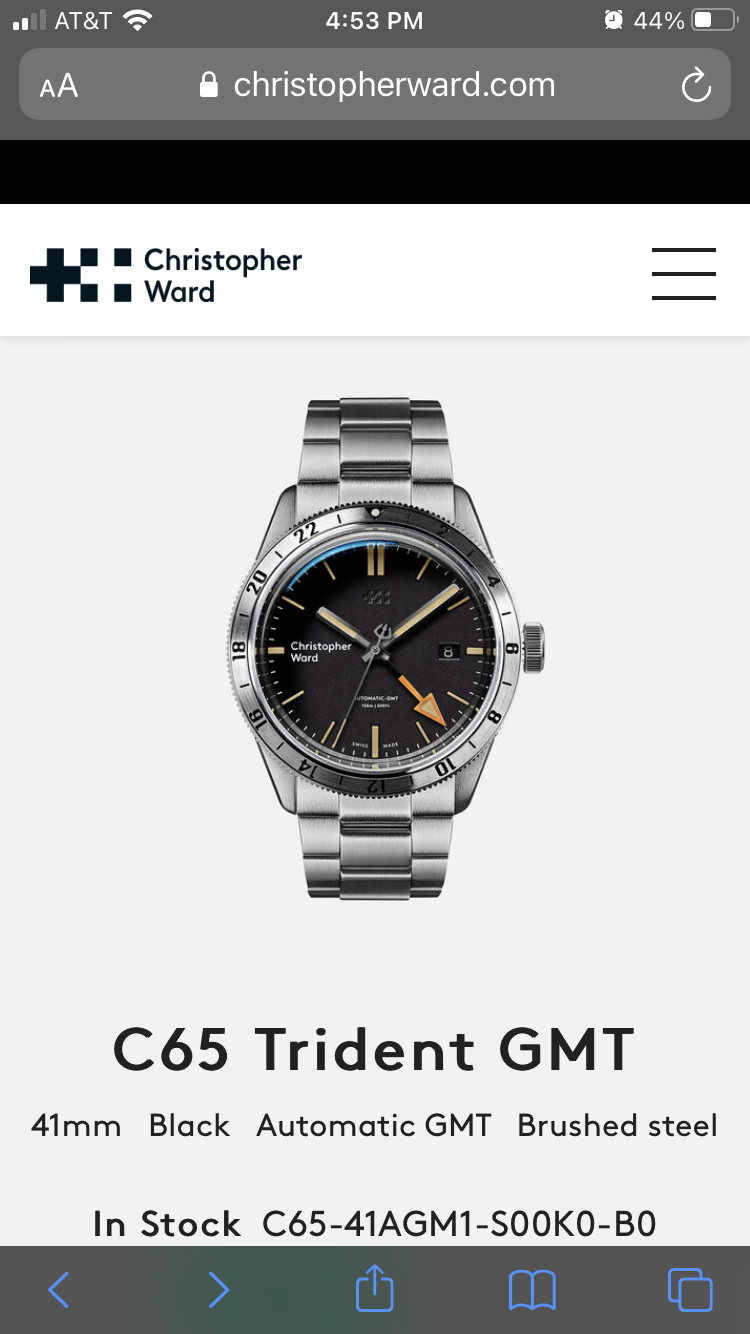Viewport: 750px width, 1334px height.
Task: Open the hamburger menu
Action: [x=683, y=274]
